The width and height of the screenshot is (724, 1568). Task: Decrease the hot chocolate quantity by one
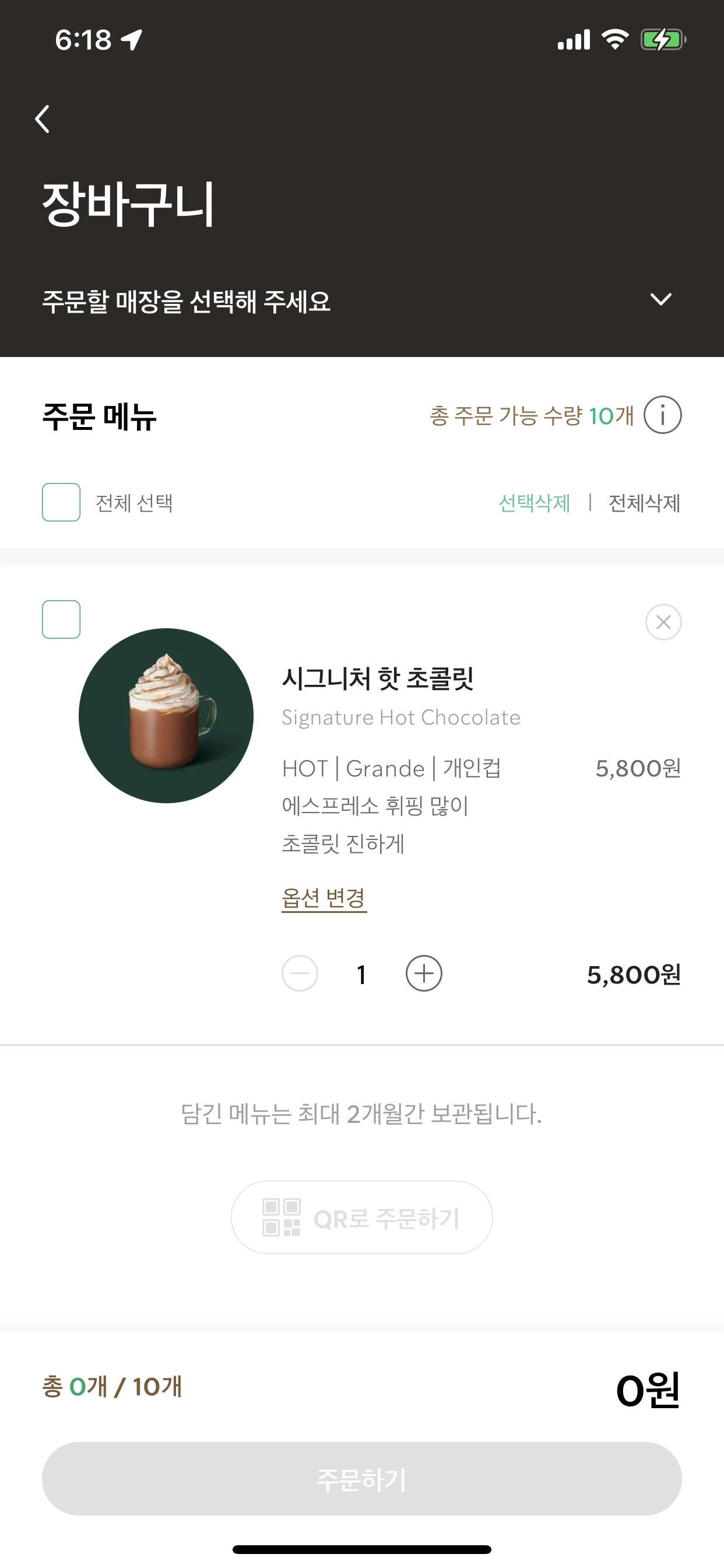pyautogui.click(x=300, y=974)
